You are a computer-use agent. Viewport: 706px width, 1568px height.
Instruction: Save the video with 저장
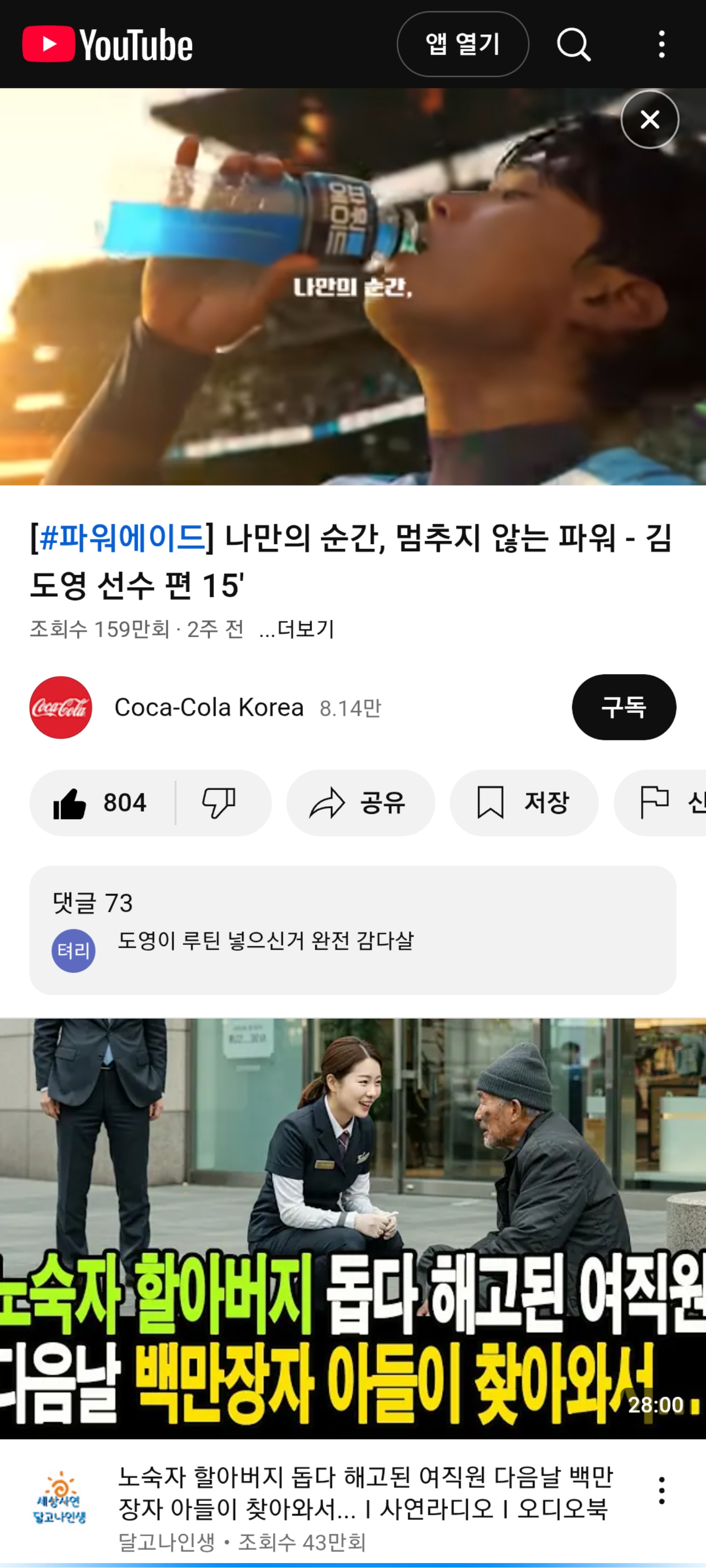click(x=524, y=802)
